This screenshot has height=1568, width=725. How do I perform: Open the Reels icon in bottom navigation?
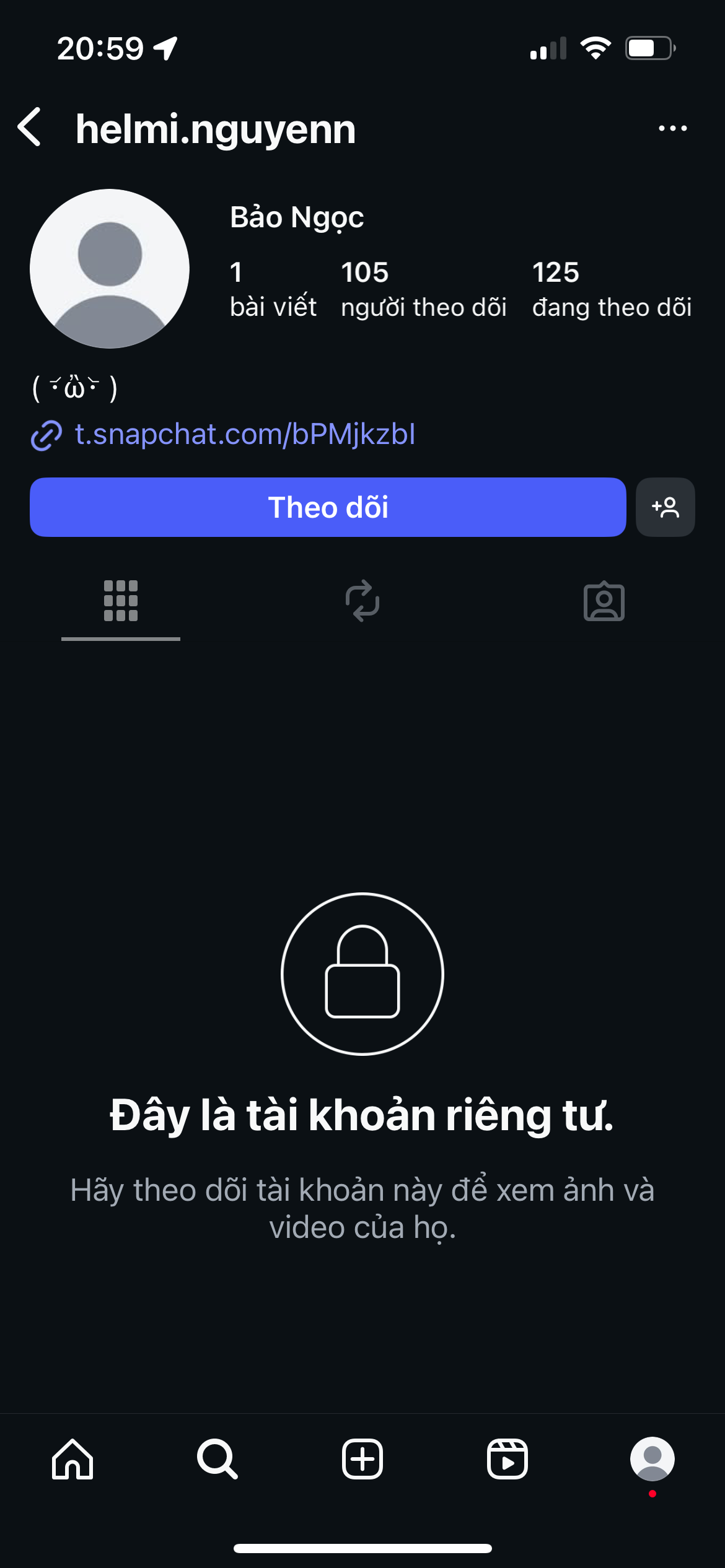tap(507, 1460)
